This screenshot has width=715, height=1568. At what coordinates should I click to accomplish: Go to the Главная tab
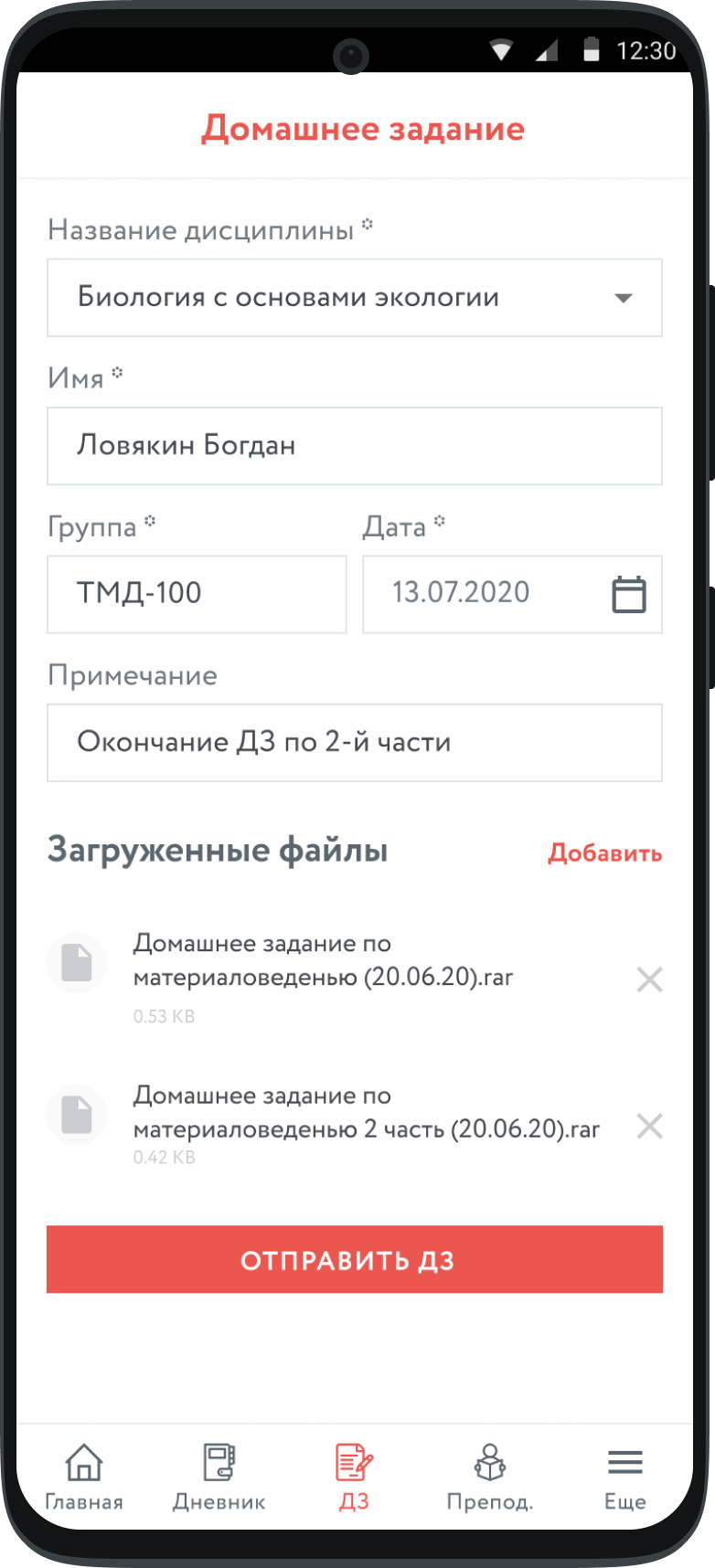tap(84, 1477)
